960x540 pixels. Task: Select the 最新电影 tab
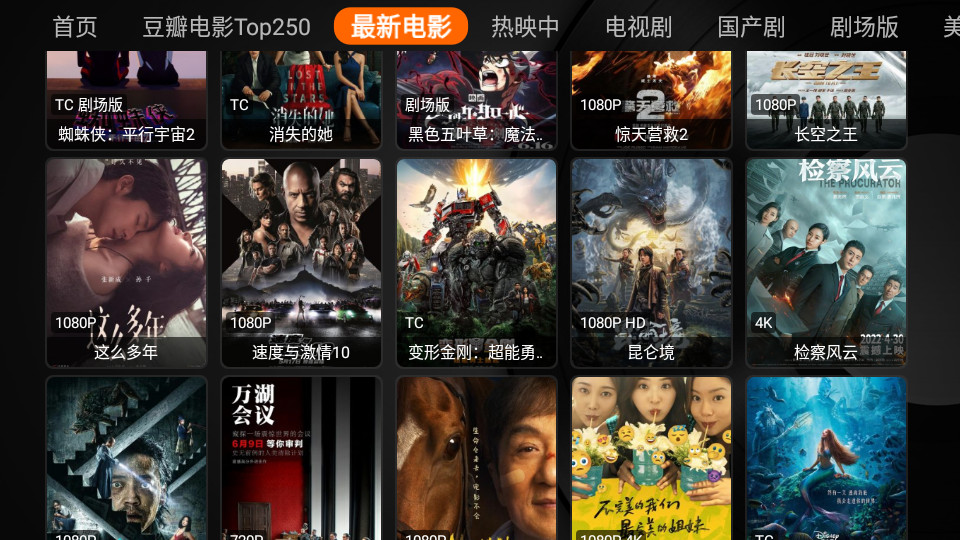(401, 27)
